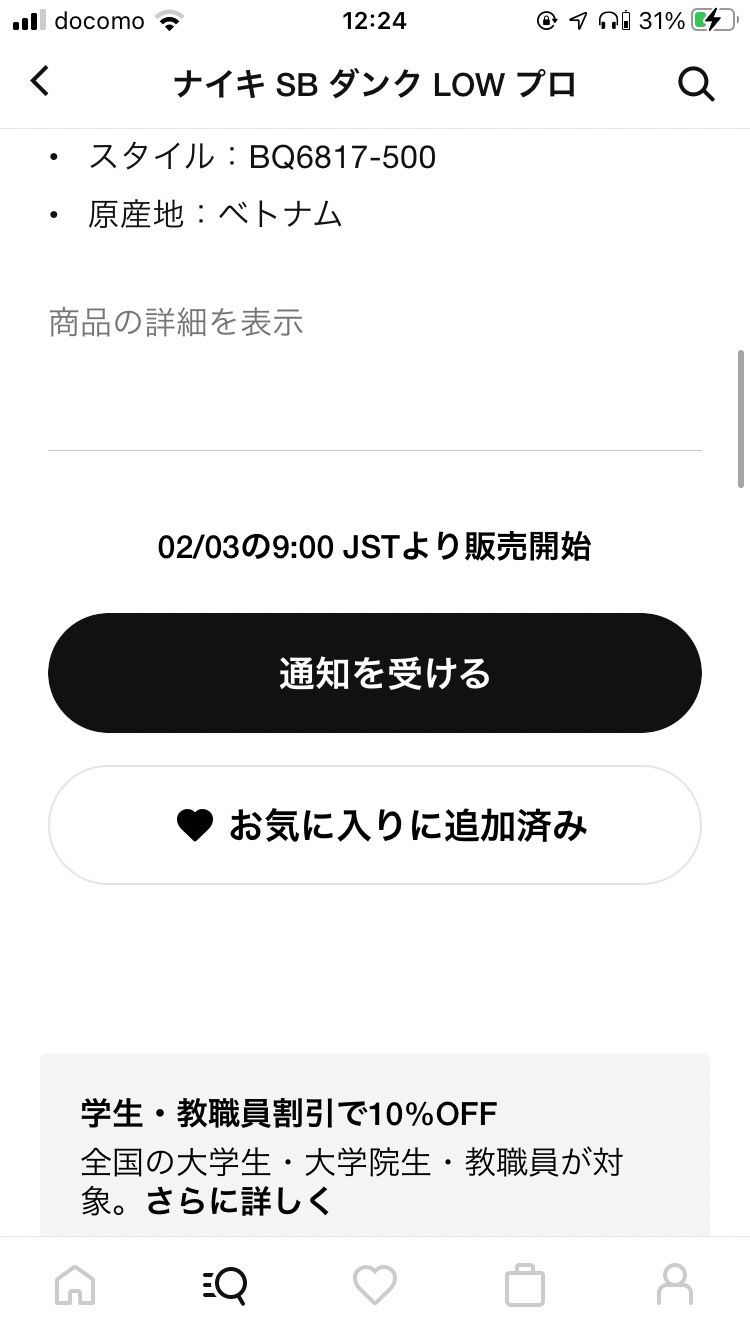Tap the ナイキ SB ダンク LOW プロ title
This screenshot has height=1334, width=750.
(x=375, y=84)
